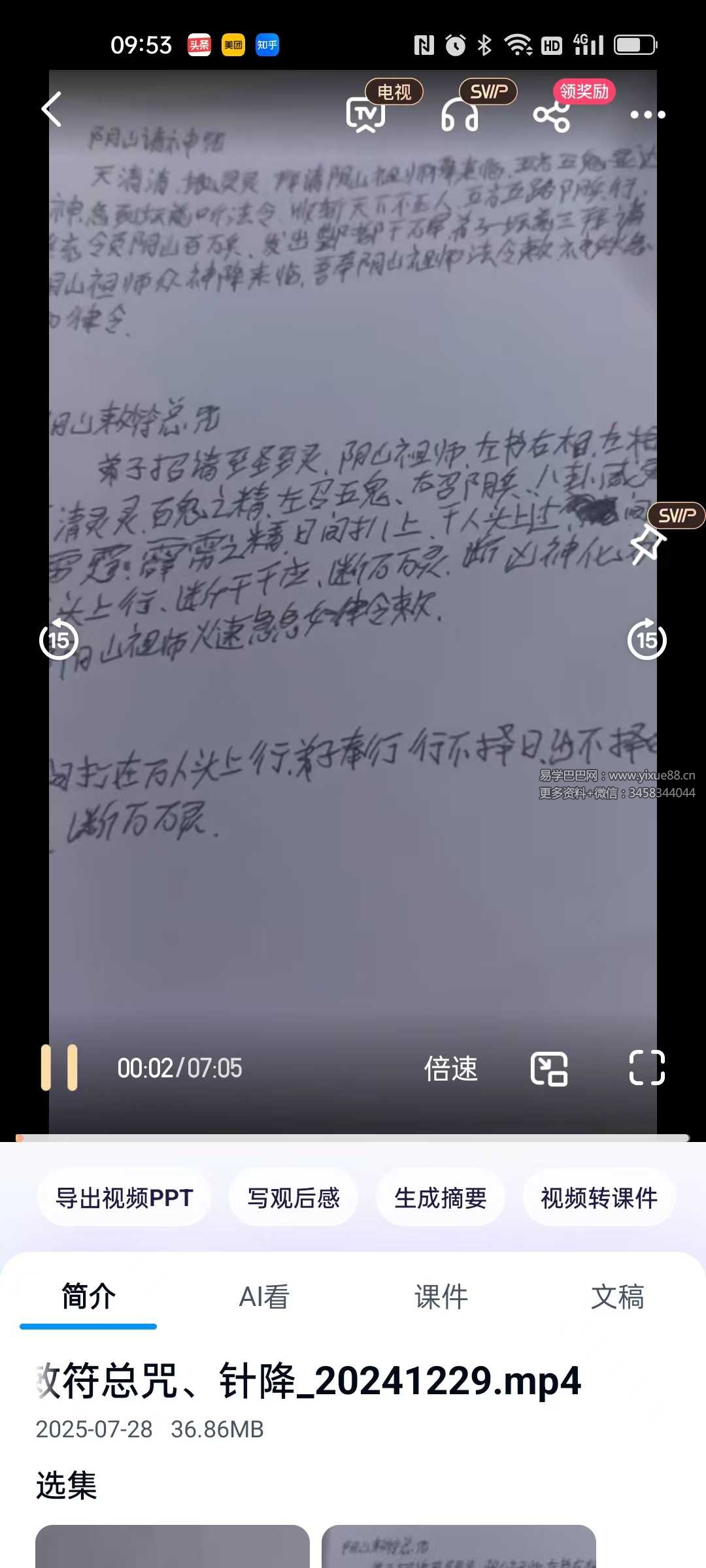Switch to the AI看 tab
Viewport: 706px width, 1568px height.
264,1297
